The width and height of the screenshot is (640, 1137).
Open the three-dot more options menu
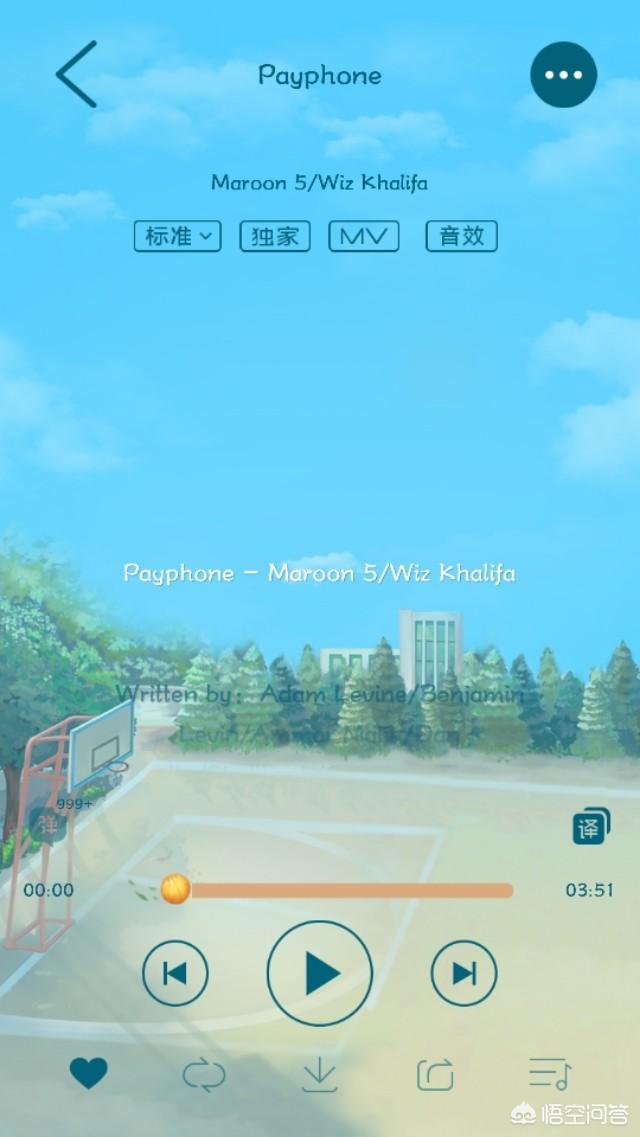pos(563,75)
